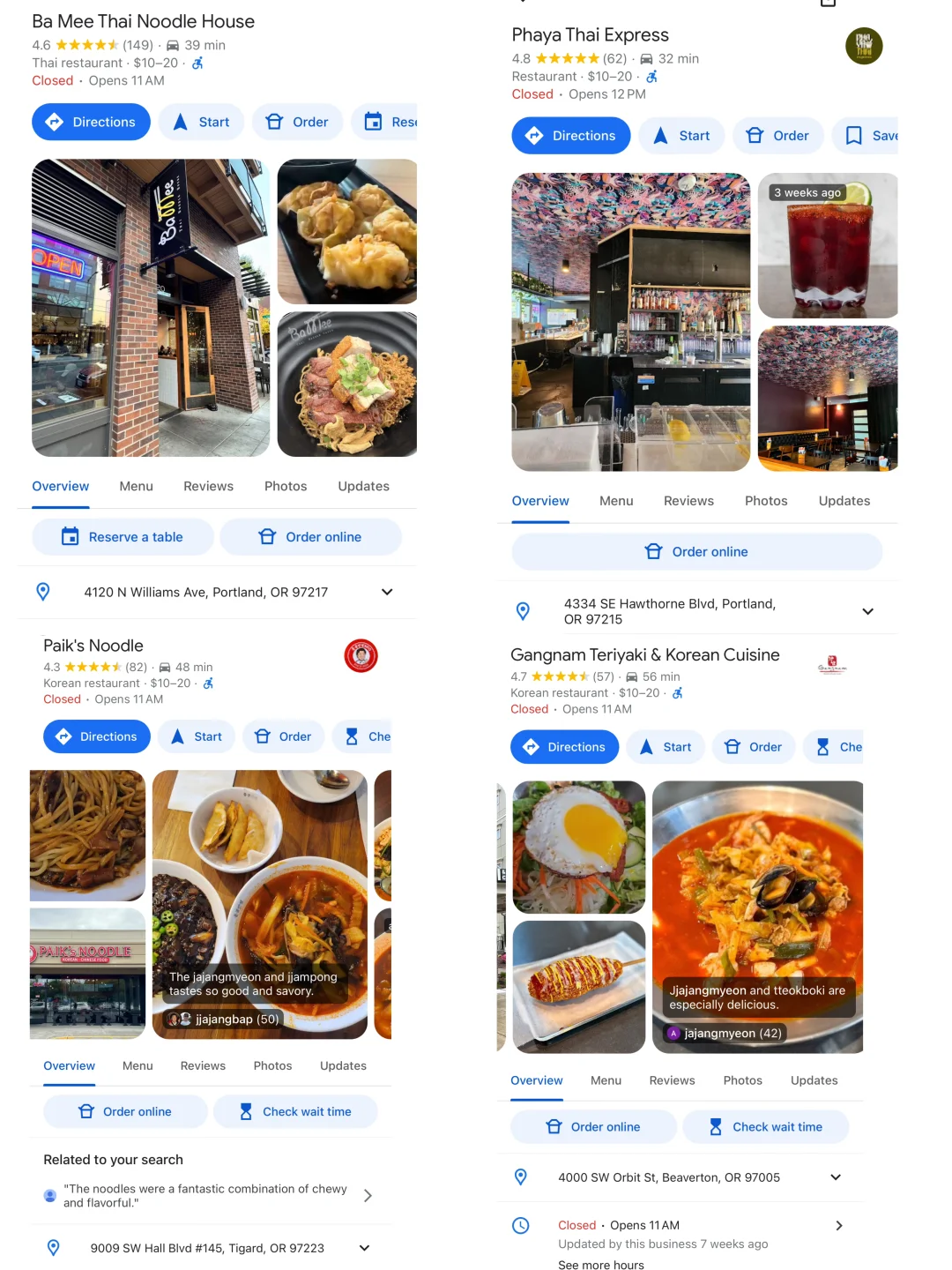Open the Menu tab for Paik's Noodle
Image resolution: width=952 pixels, height=1270 pixels.
138,1065
